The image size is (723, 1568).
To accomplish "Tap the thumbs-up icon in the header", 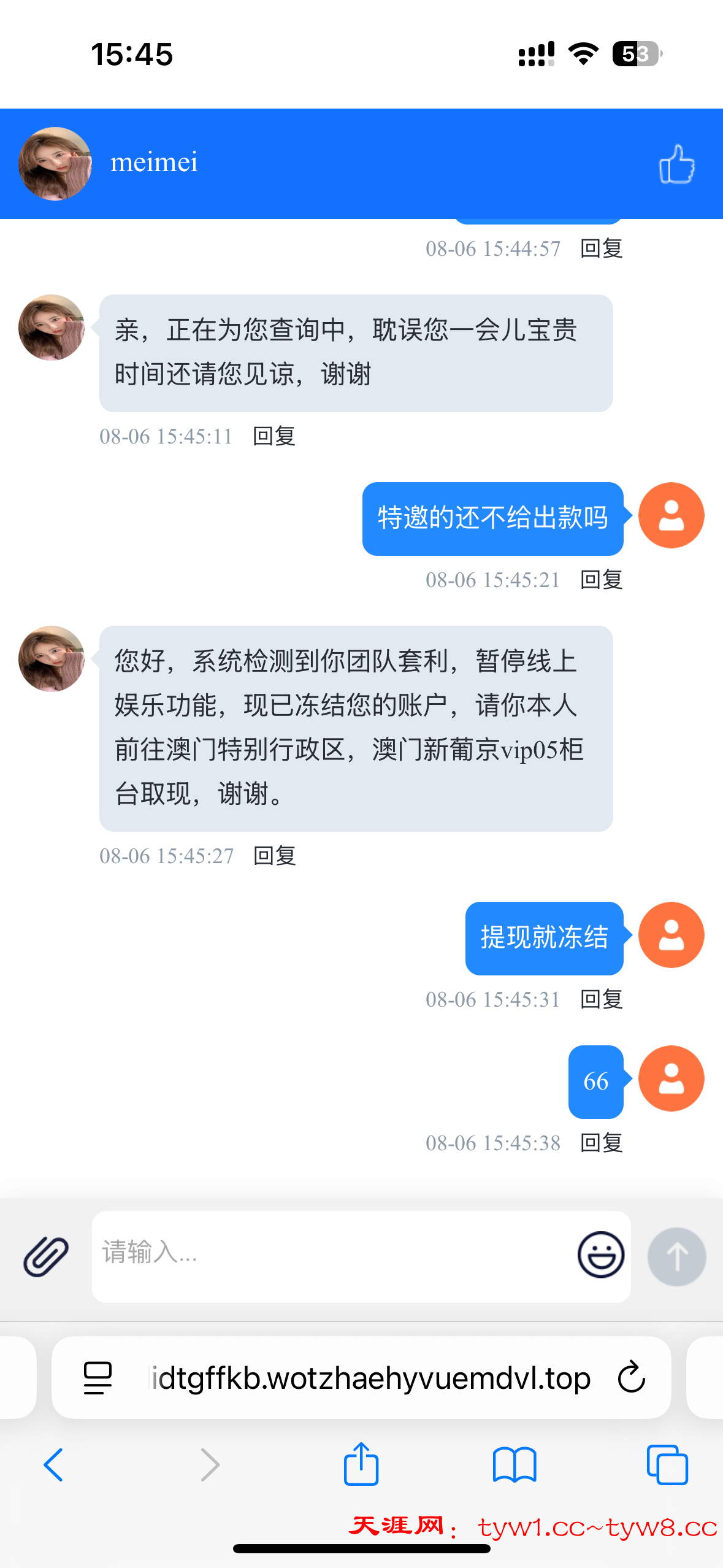I will tap(676, 164).
